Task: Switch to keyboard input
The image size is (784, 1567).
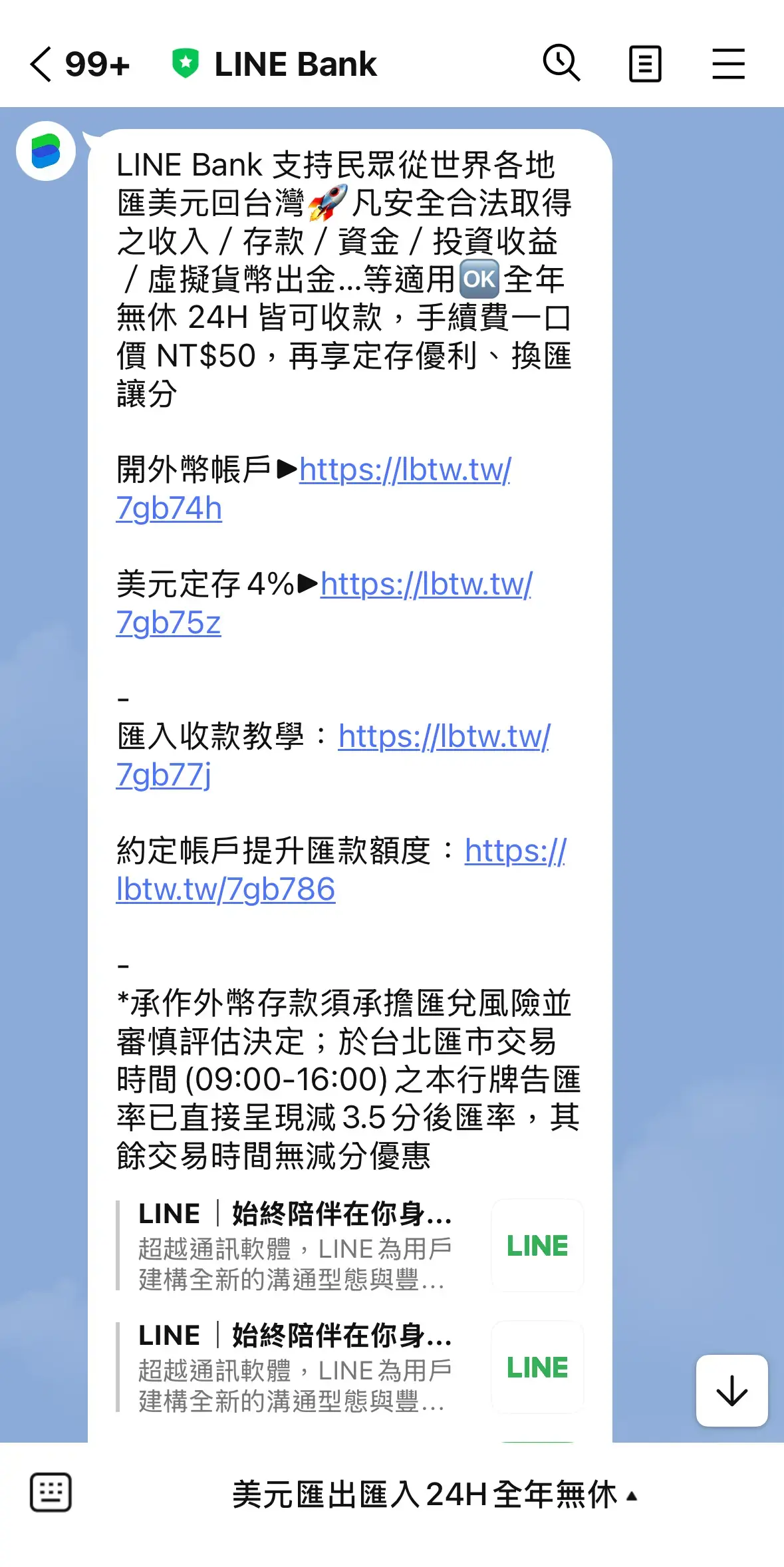Action: [x=51, y=1493]
